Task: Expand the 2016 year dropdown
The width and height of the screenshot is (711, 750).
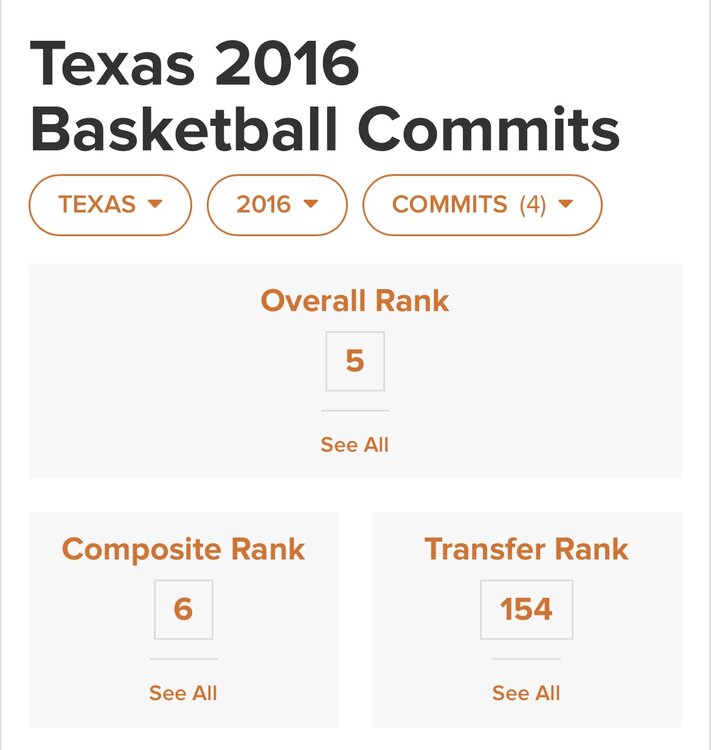Action: pyautogui.click(x=277, y=205)
